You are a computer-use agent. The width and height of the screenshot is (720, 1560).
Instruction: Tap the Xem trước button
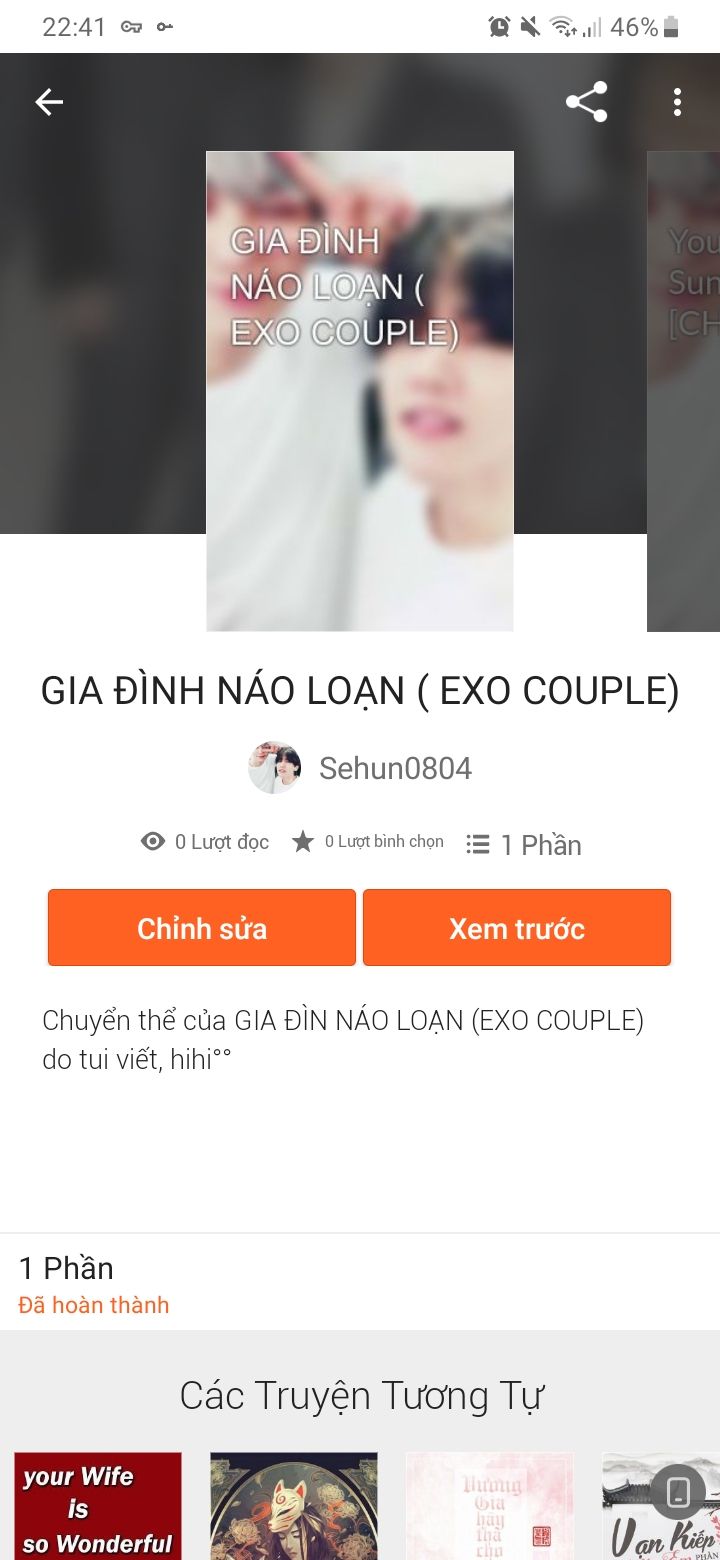tap(516, 928)
